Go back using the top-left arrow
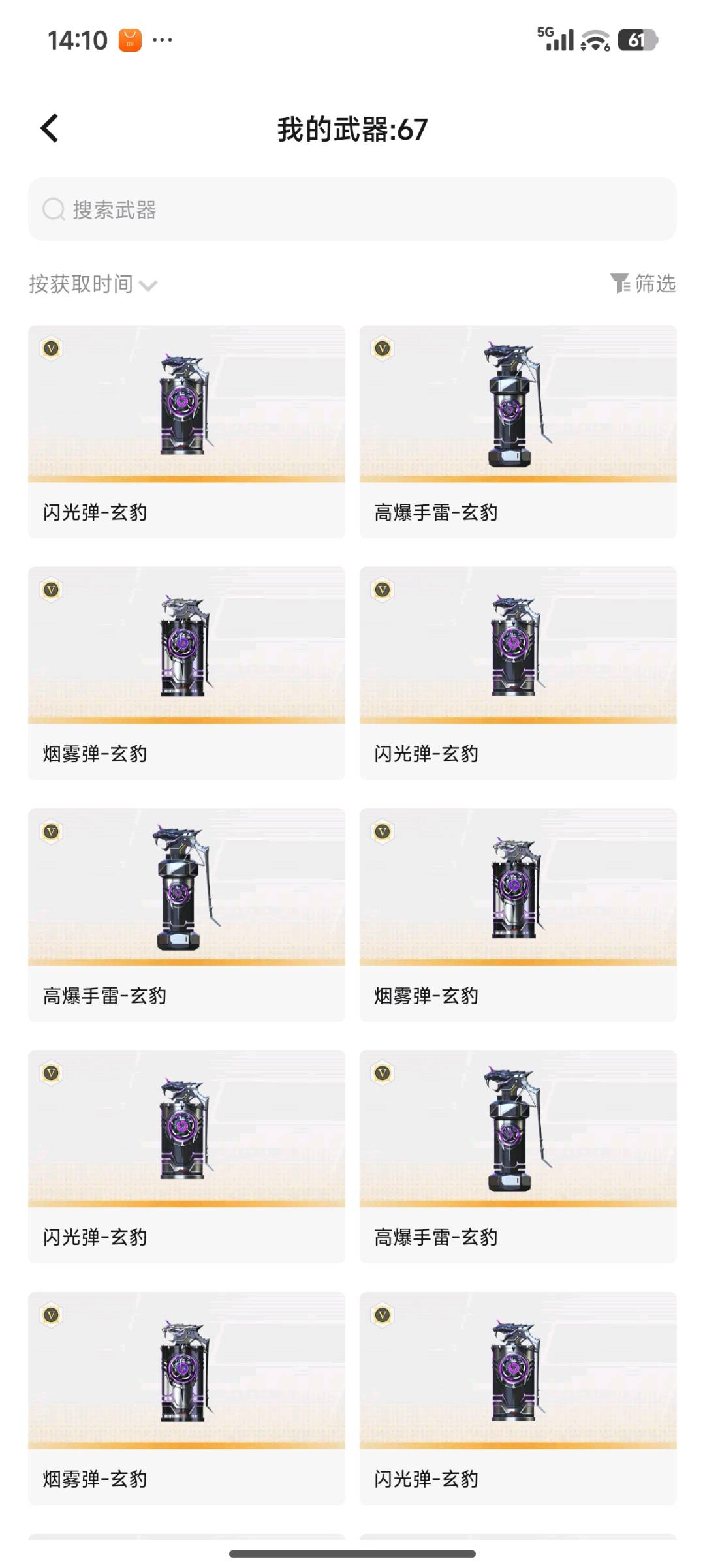The image size is (705, 1568). click(50, 128)
